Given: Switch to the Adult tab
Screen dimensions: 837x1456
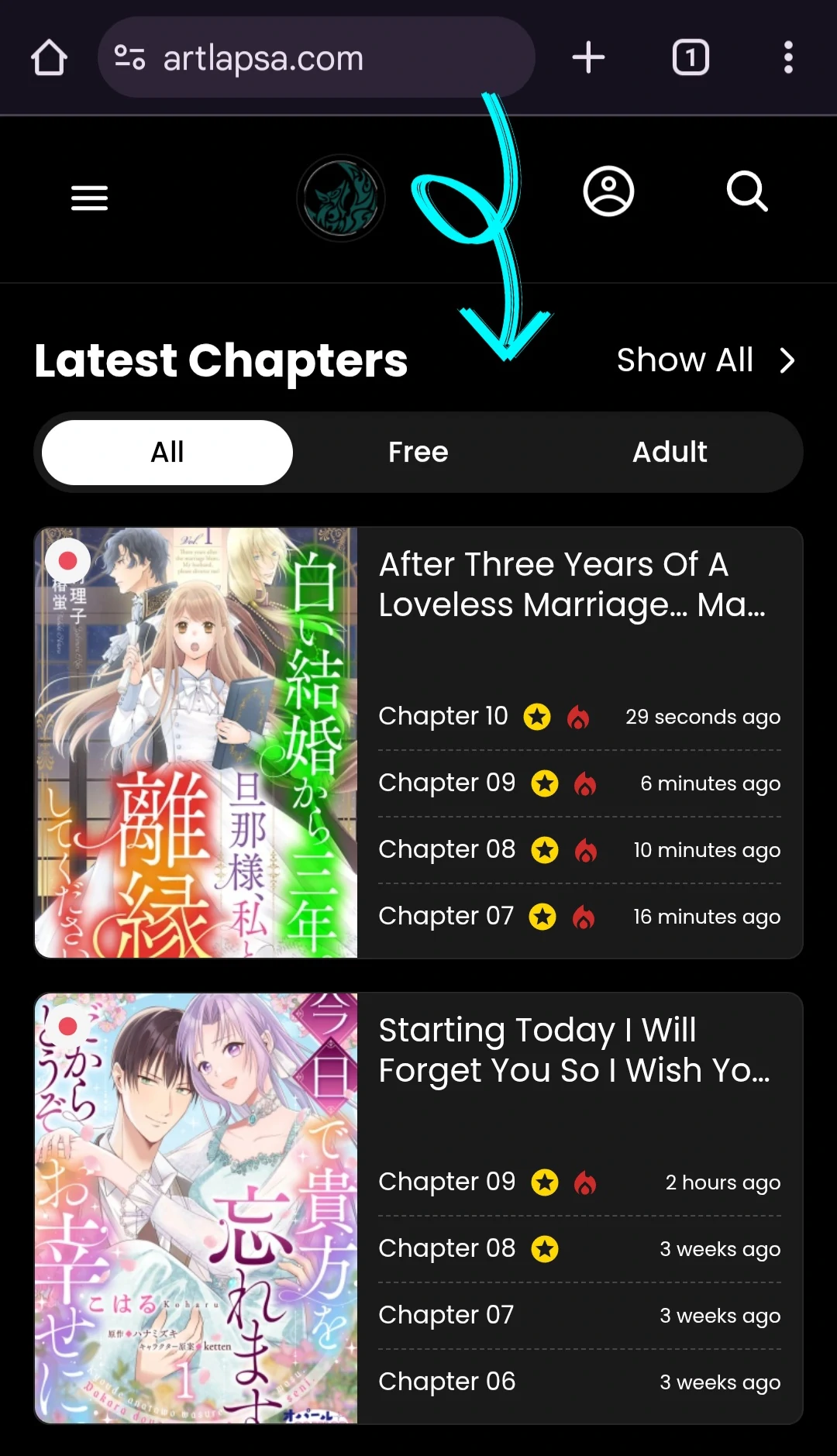Looking at the screenshot, I should 670,453.
